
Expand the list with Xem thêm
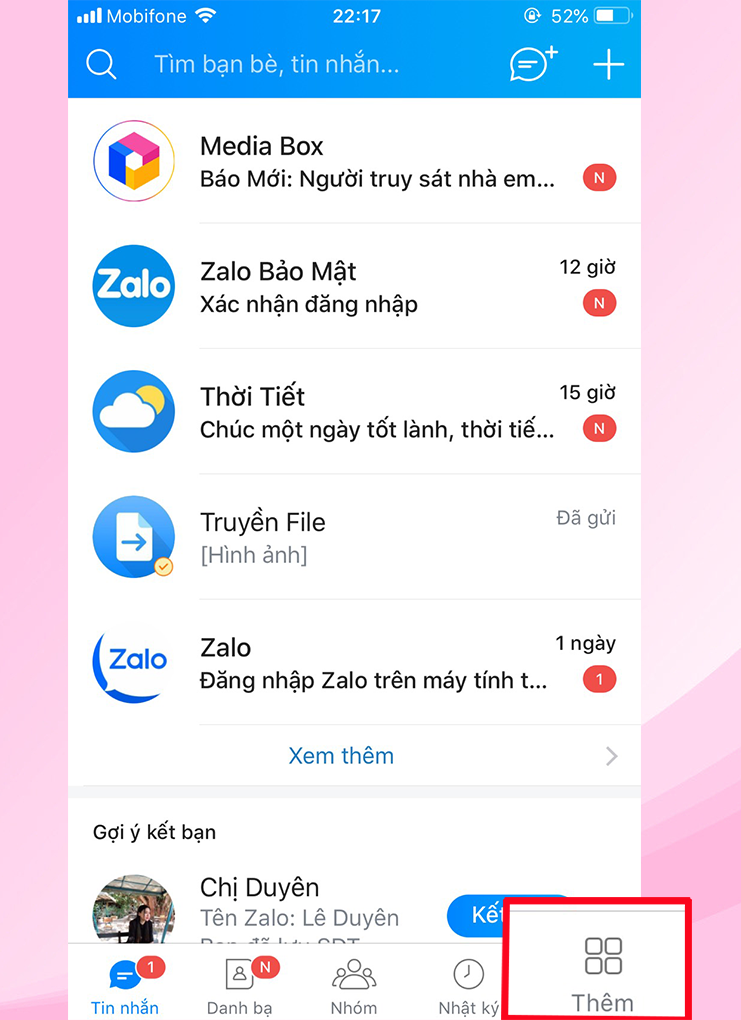click(342, 756)
